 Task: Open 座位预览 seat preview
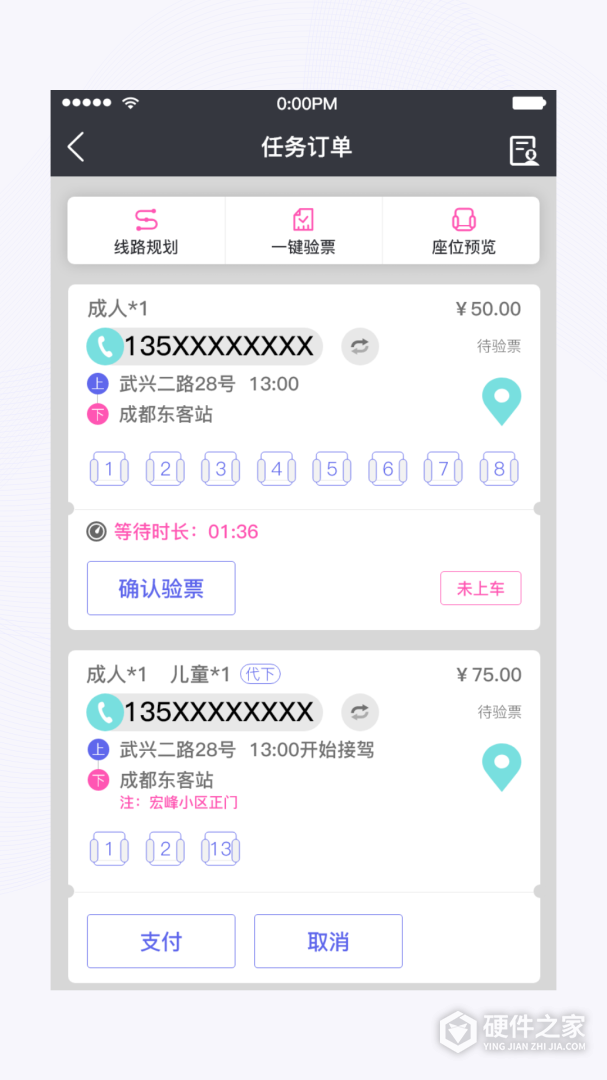[463, 231]
